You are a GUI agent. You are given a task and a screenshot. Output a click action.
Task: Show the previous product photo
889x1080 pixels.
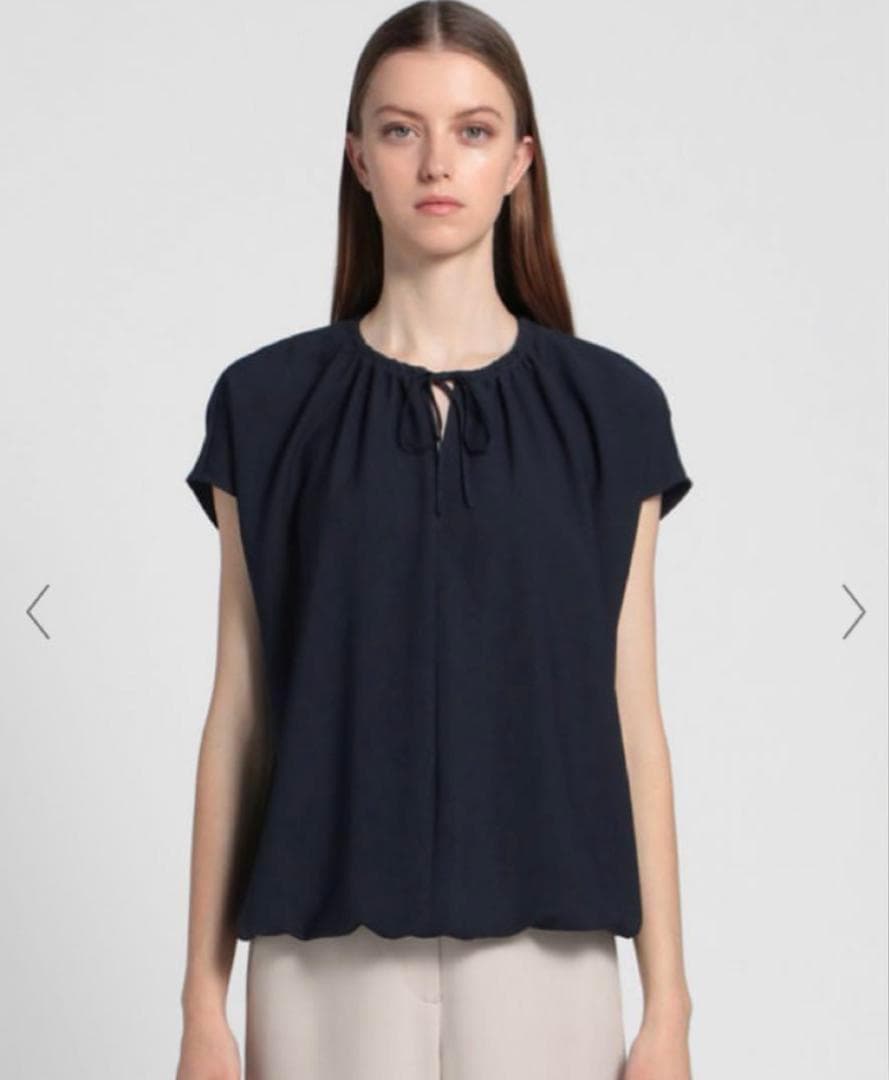[38, 612]
